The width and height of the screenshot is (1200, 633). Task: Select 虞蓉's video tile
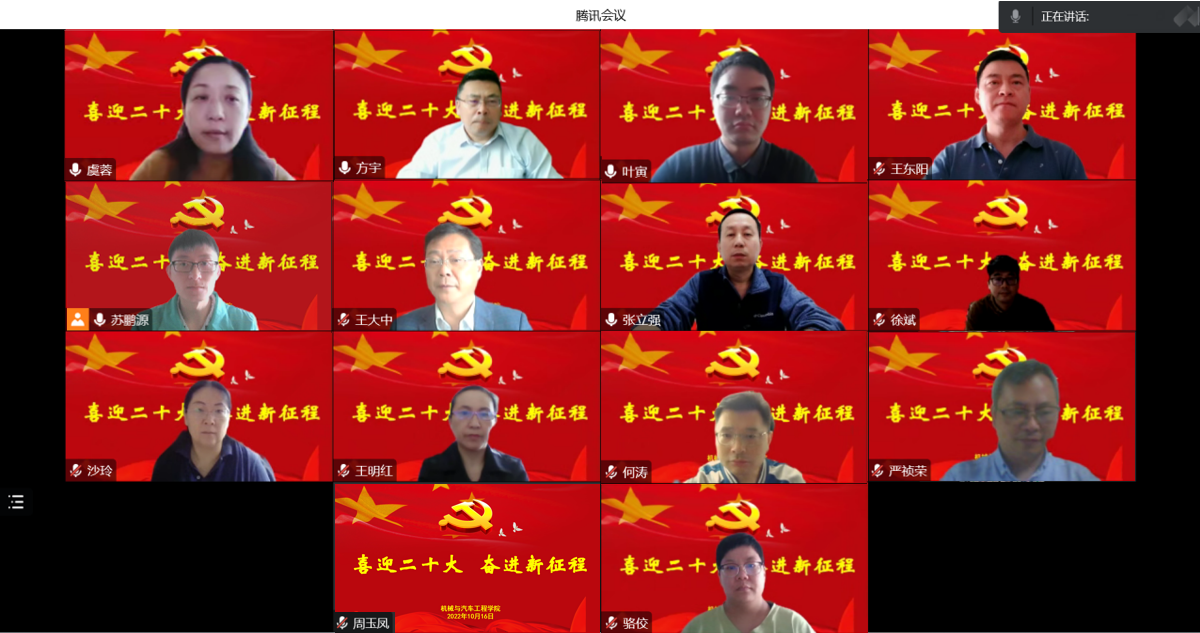(x=199, y=105)
